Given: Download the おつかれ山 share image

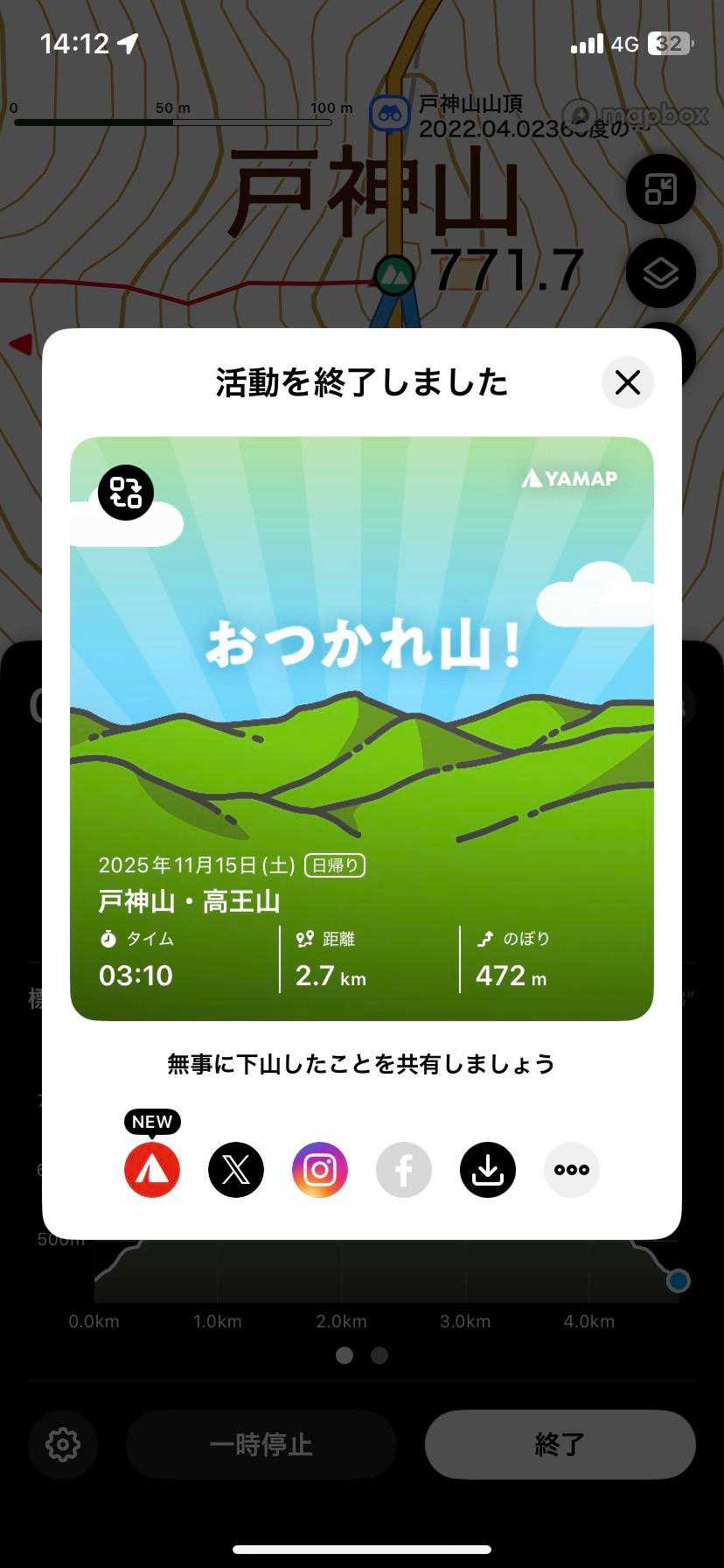Looking at the screenshot, I should click(x=488, y=1169).
